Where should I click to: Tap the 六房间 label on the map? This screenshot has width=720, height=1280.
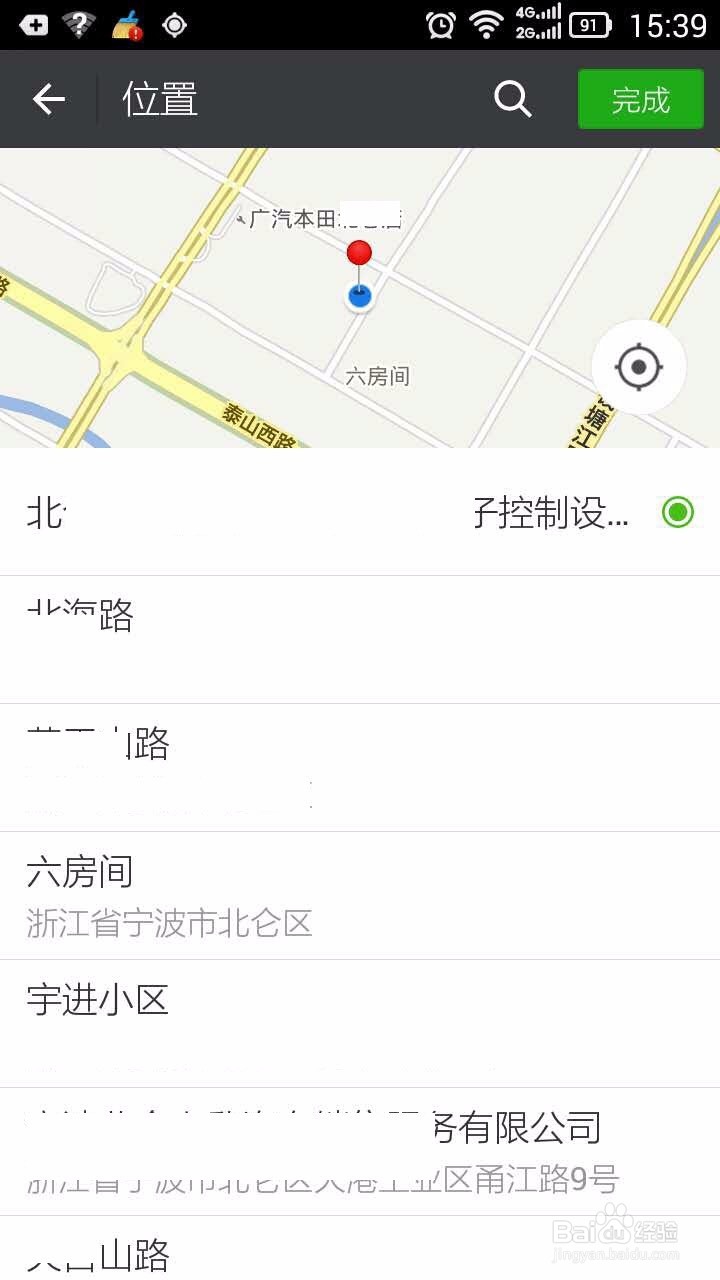(x=376, y=376)
